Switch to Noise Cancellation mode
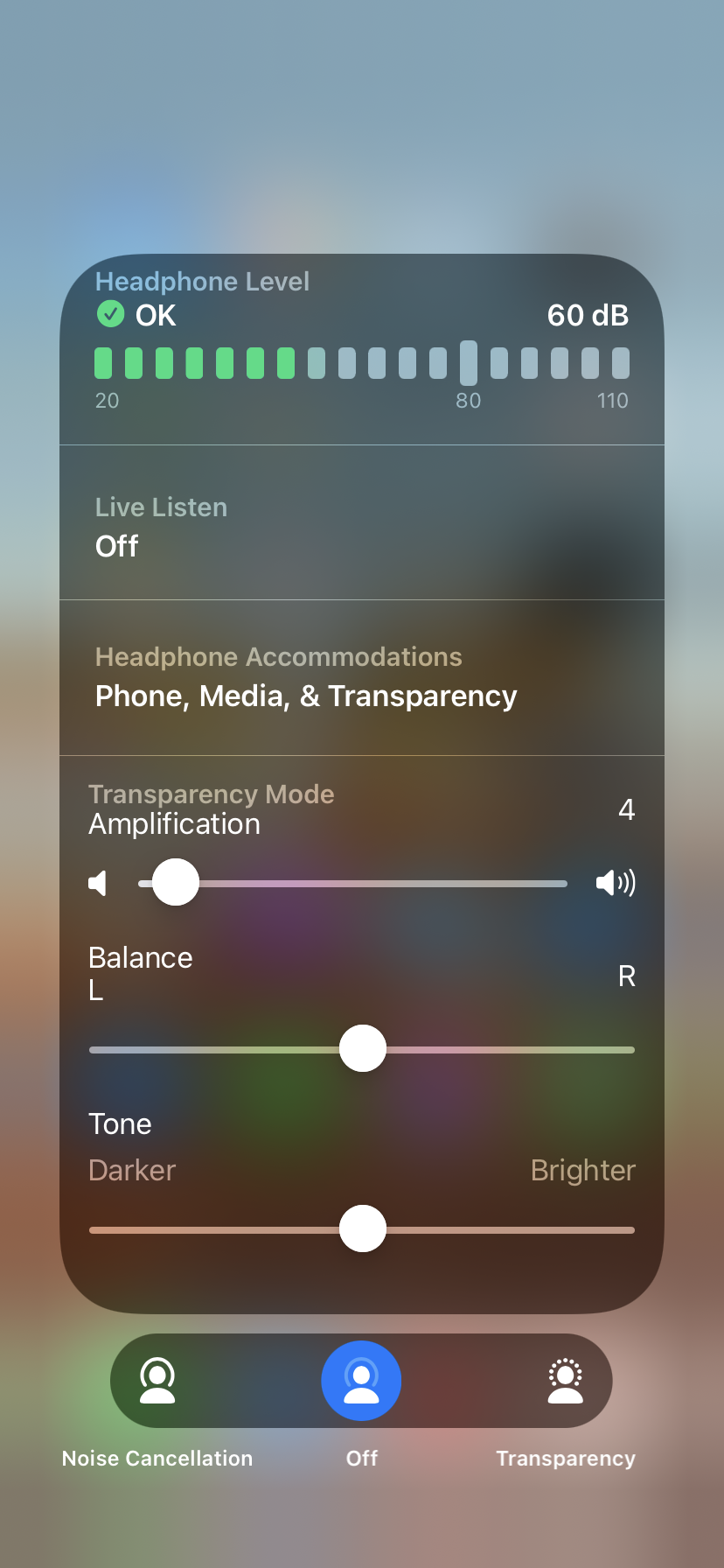 (x=157, y=1381)
